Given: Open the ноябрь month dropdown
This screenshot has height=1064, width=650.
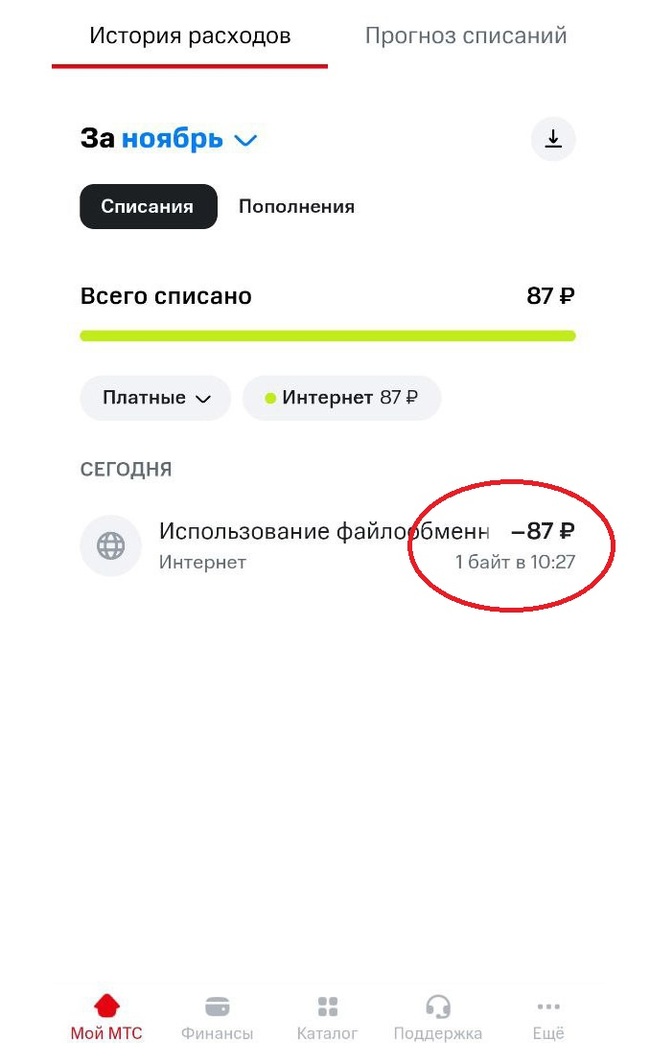Looking at the screenshot, I should (189, 139).
